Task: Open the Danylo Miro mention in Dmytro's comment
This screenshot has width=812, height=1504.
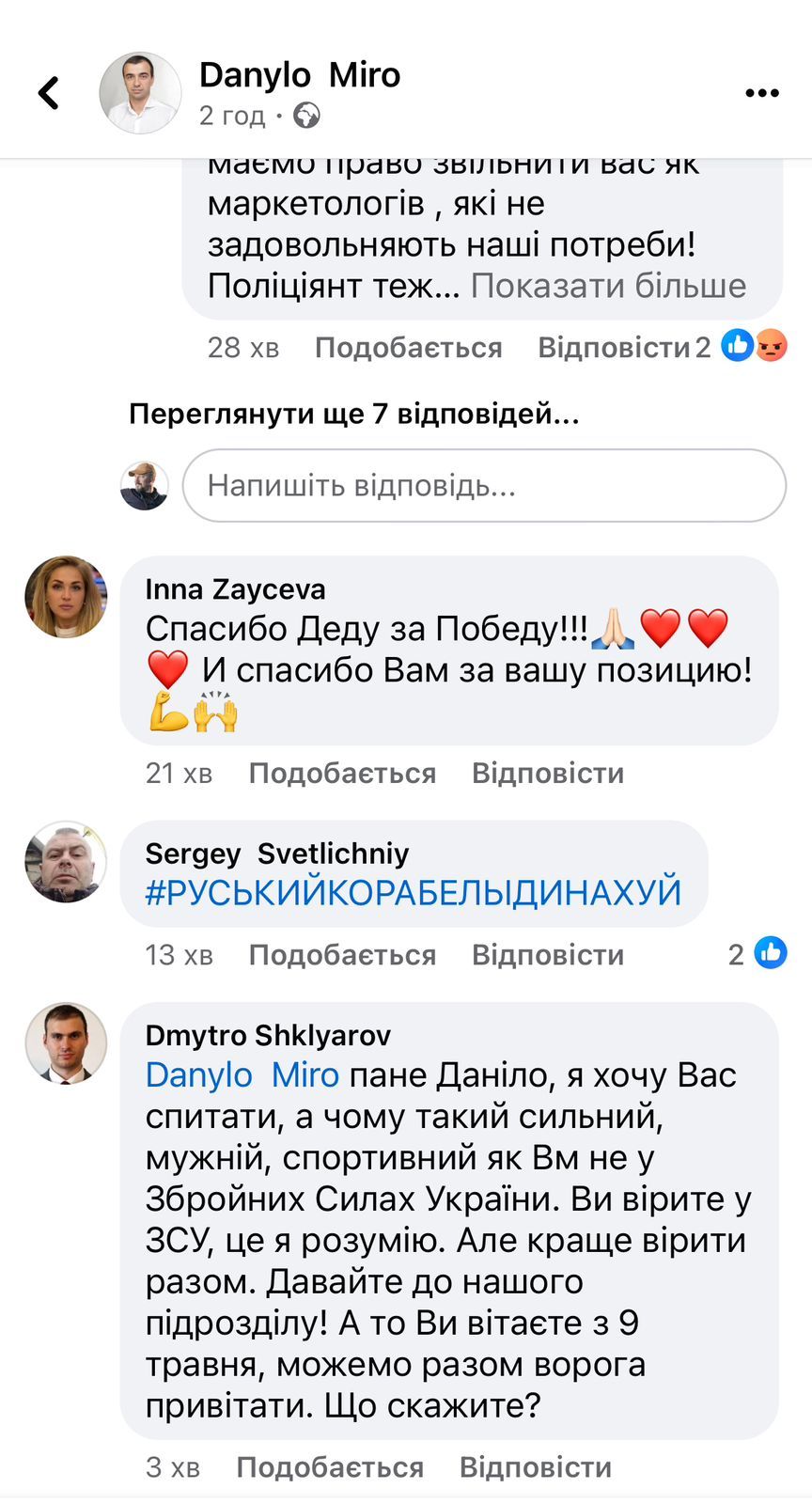Action: click(242, 1075)
